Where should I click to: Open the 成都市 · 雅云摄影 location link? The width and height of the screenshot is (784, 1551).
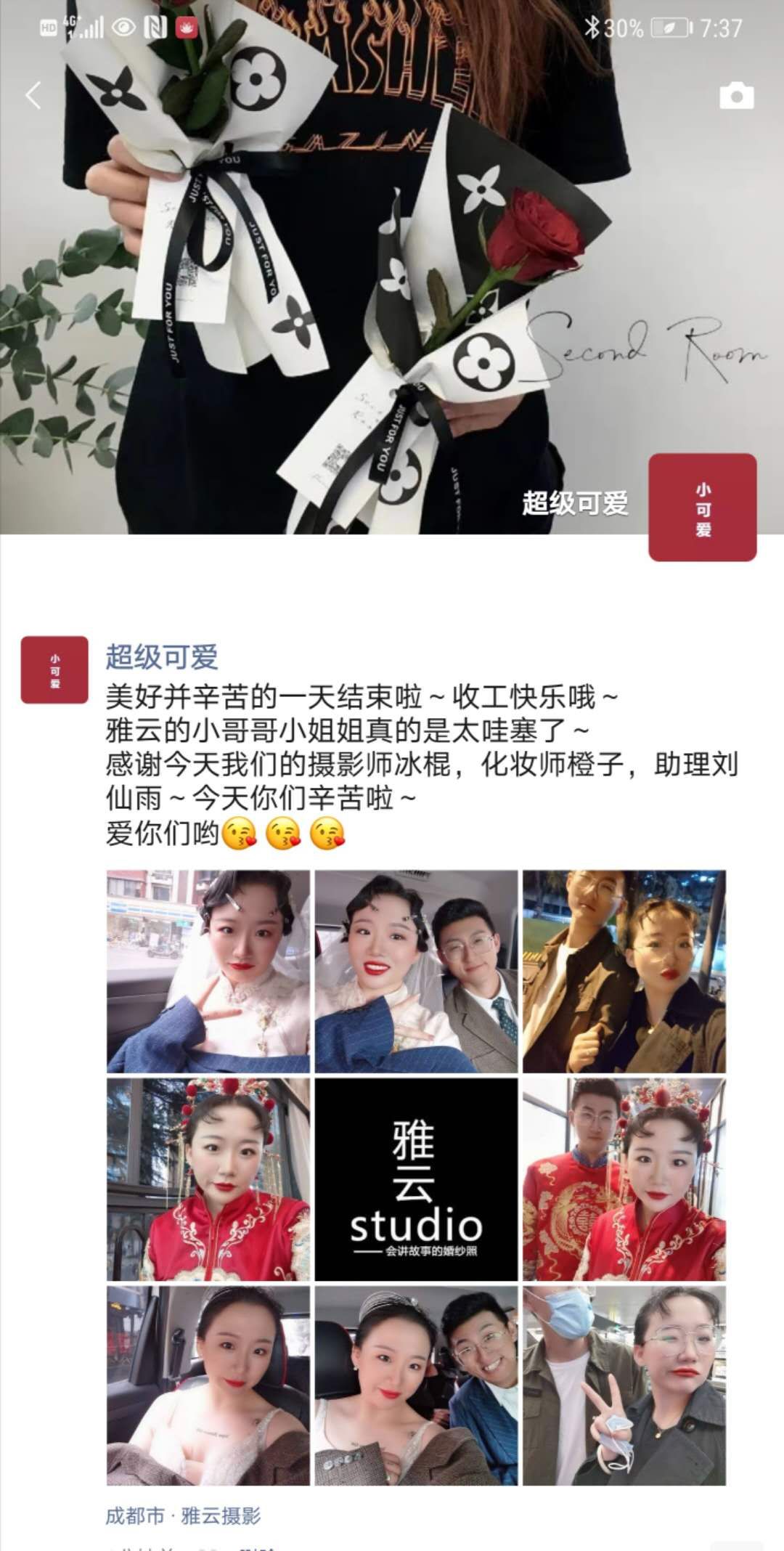coord(183,1515)
